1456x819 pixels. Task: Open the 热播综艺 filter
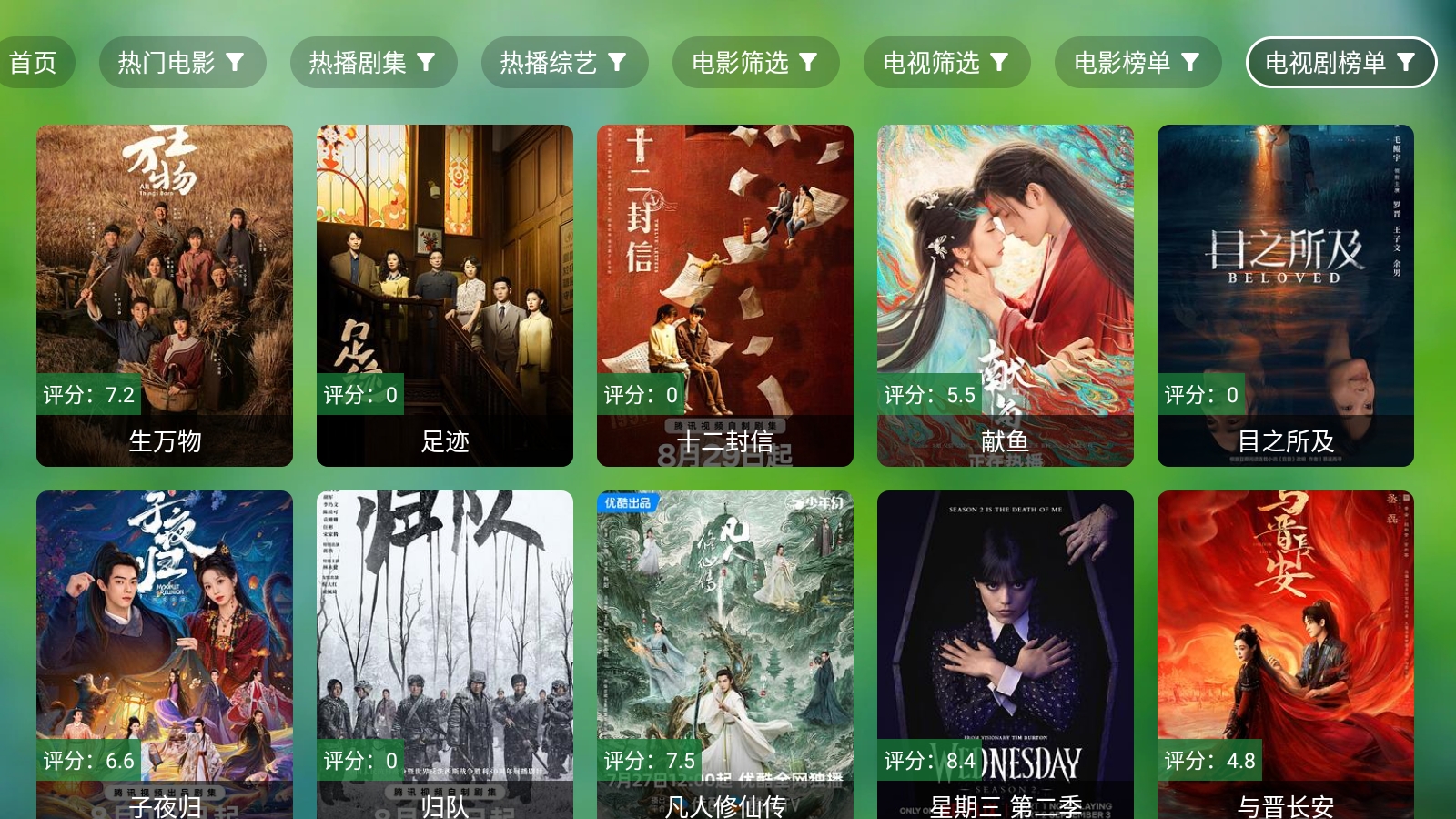564,63
